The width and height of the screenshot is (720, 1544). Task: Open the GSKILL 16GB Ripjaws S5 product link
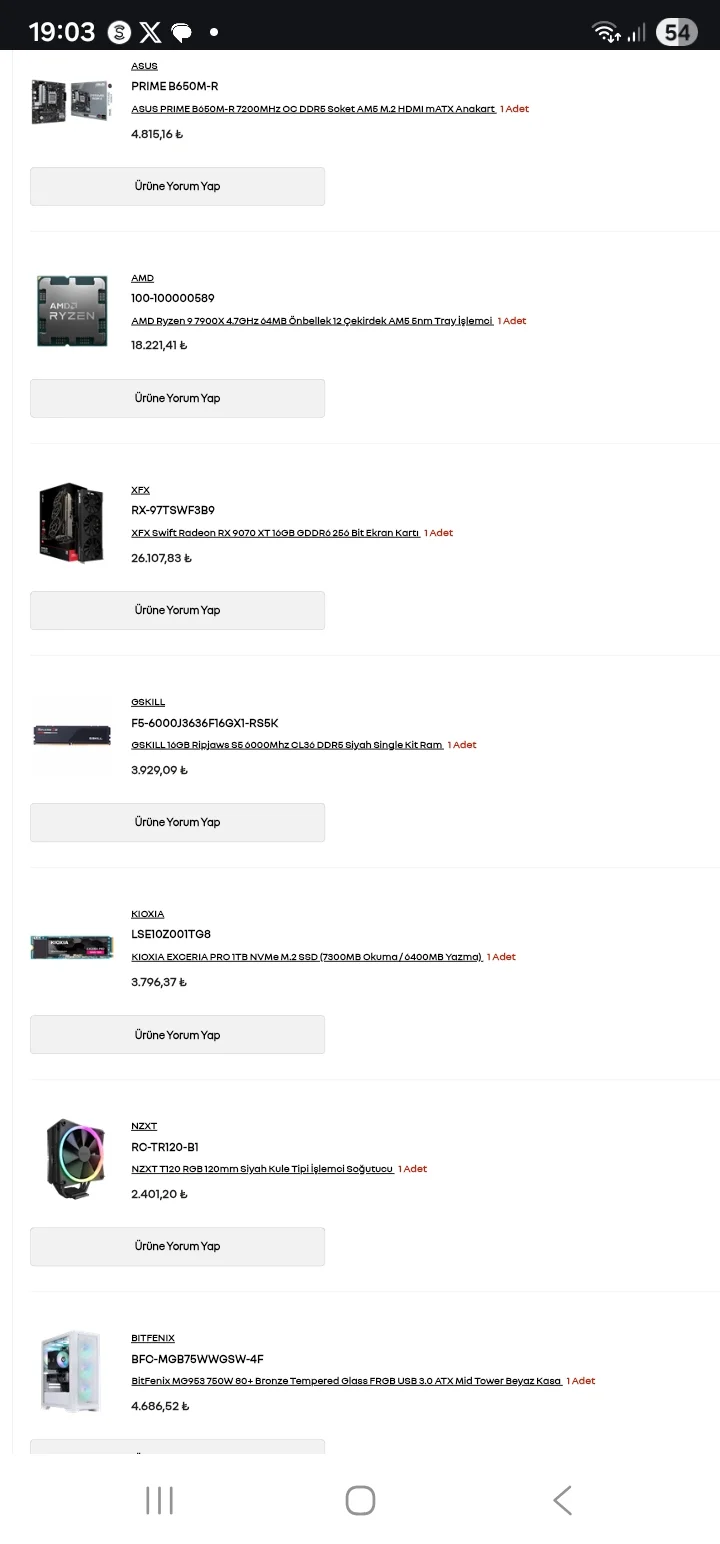coord(287,745)
